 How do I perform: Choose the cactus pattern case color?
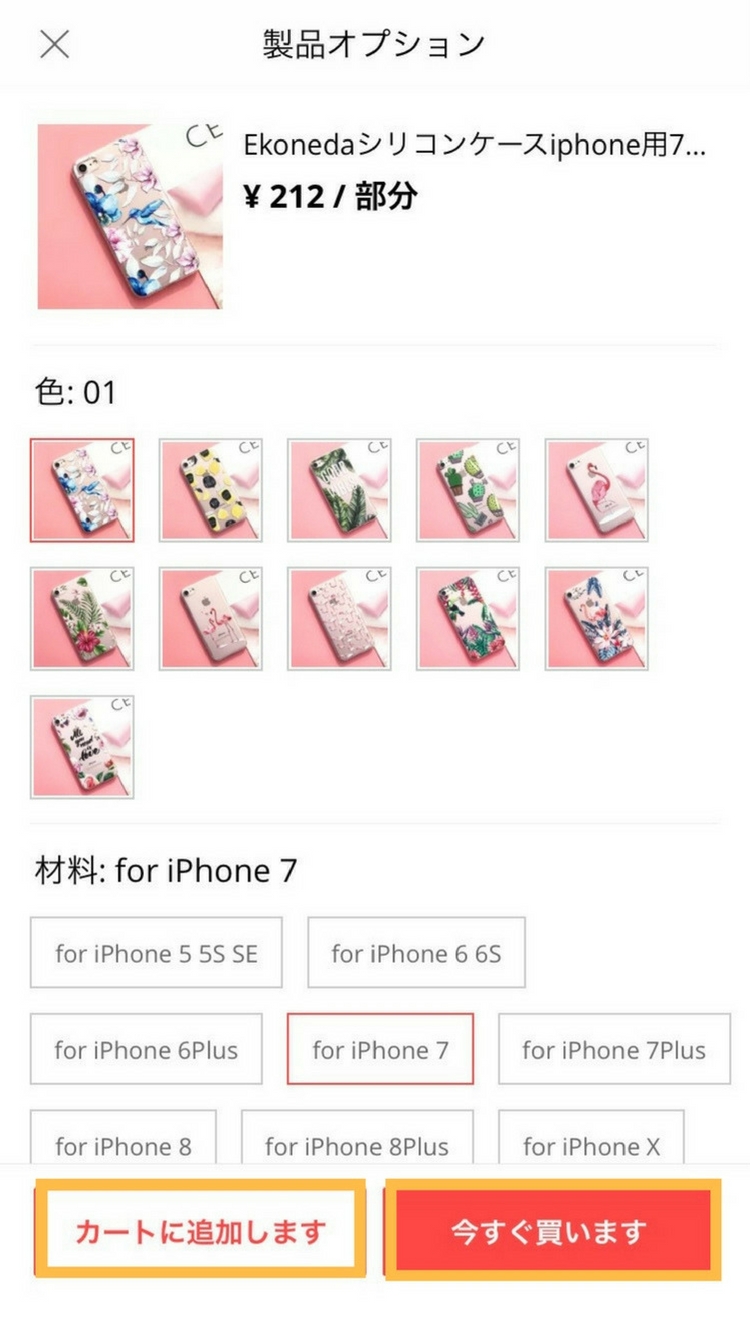[x=468, y=490]
